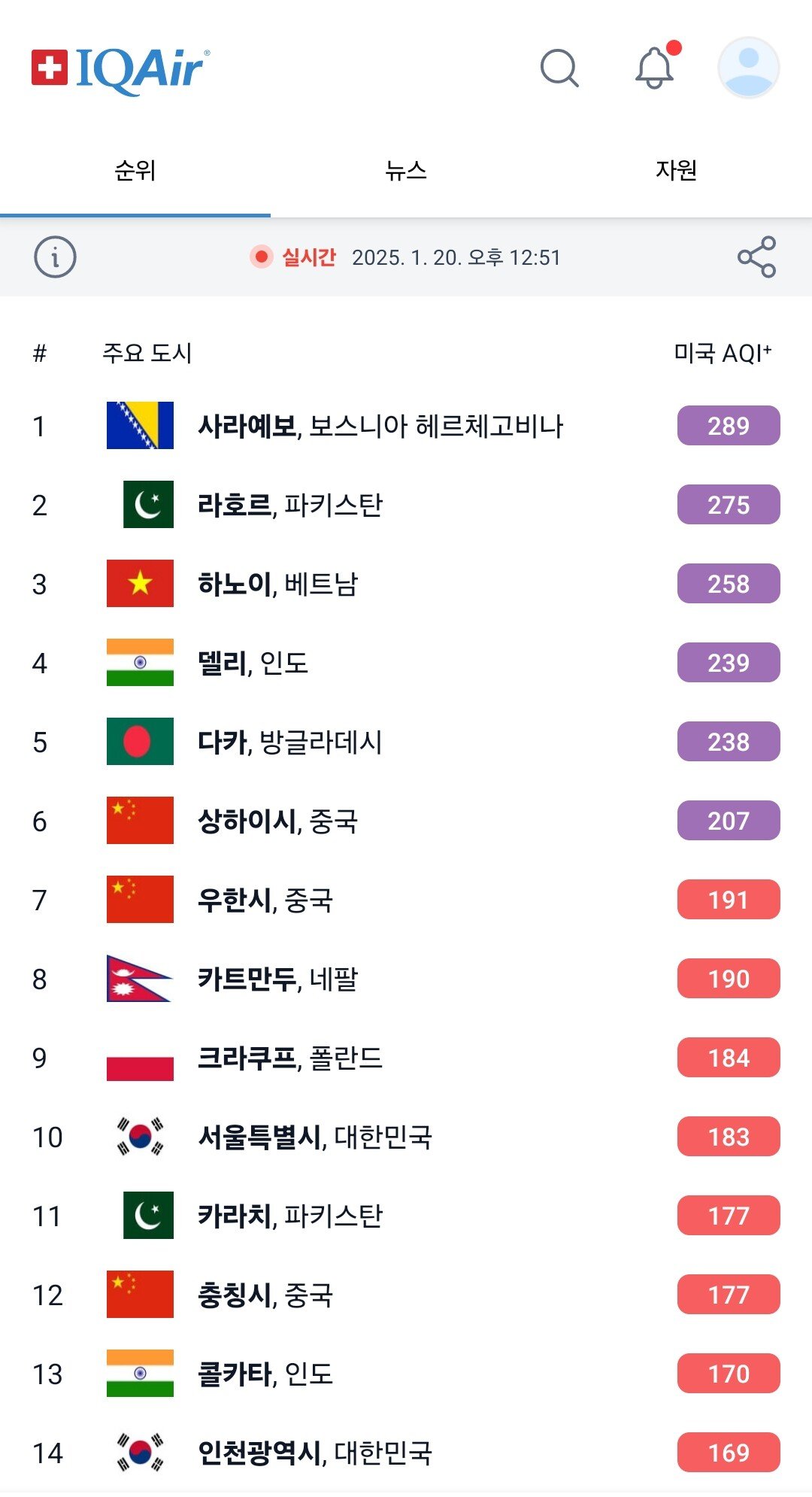
Task: Select 카라치, 파키스탄 from the ranking
Action: click(290, 1216)
